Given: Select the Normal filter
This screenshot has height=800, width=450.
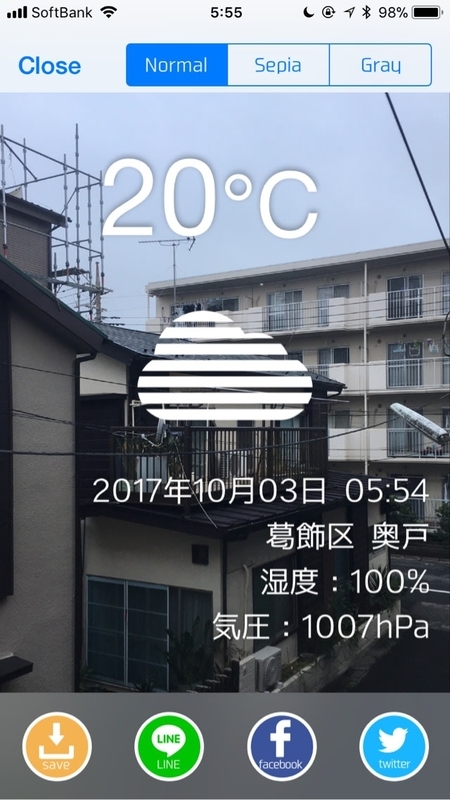Looking at the screenshot, I should [177, 65].
